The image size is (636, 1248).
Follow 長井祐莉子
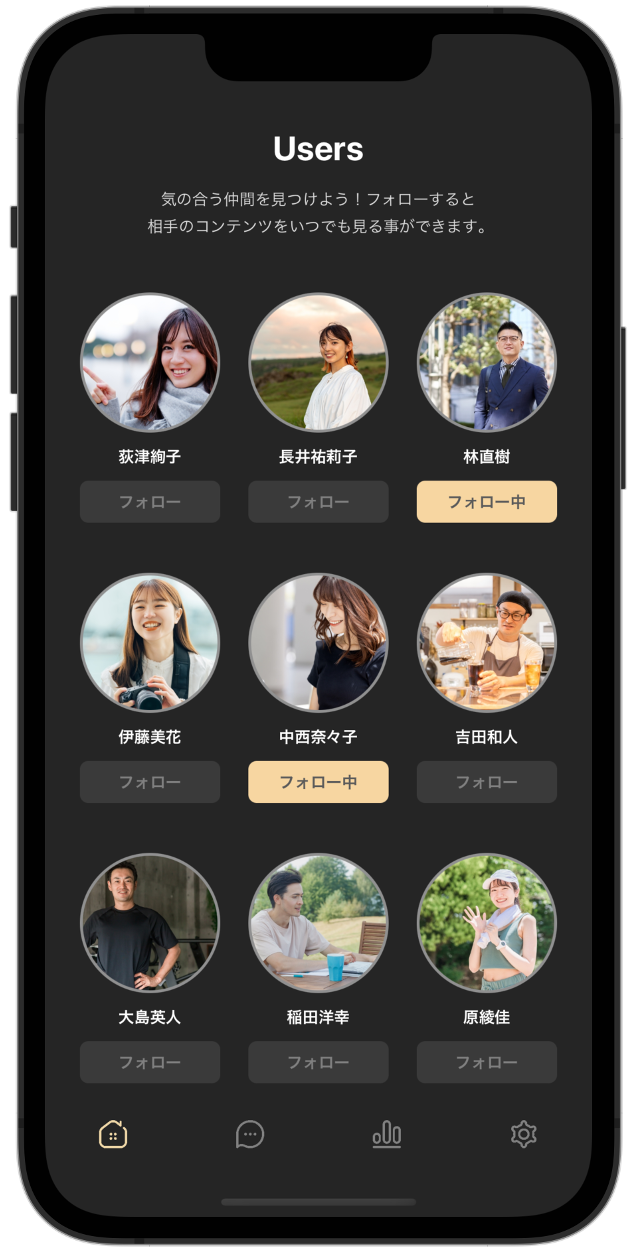click(318, 502)
